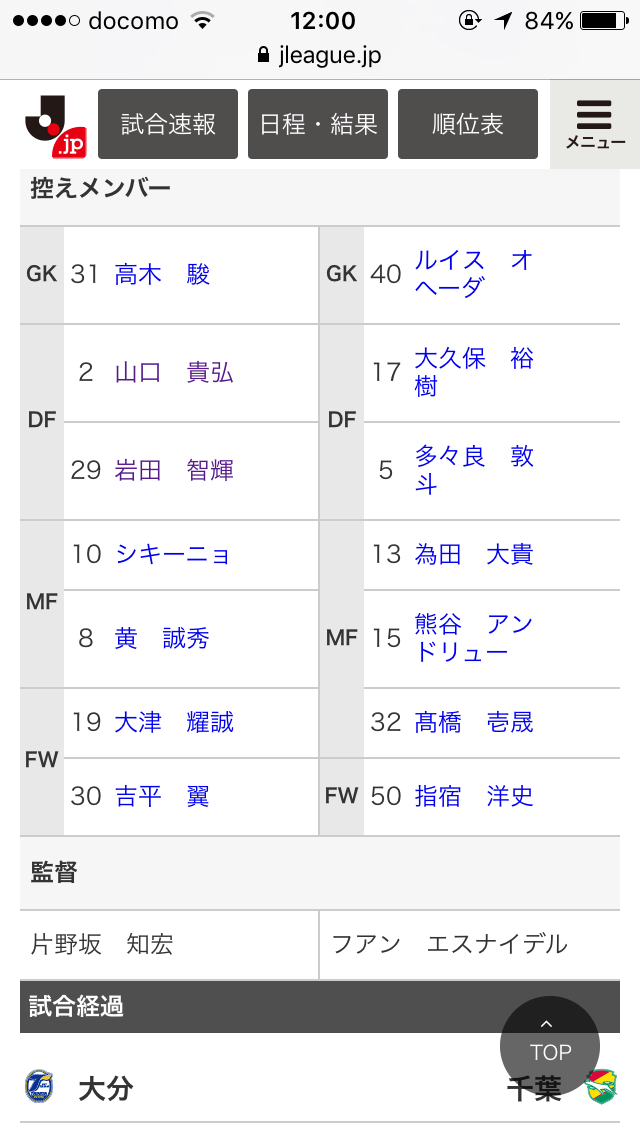This screenshot has height=1136, width=640.
Task: Open goalkeeper ルイス オヘーダ profile
Action: [x=474, y=274]
